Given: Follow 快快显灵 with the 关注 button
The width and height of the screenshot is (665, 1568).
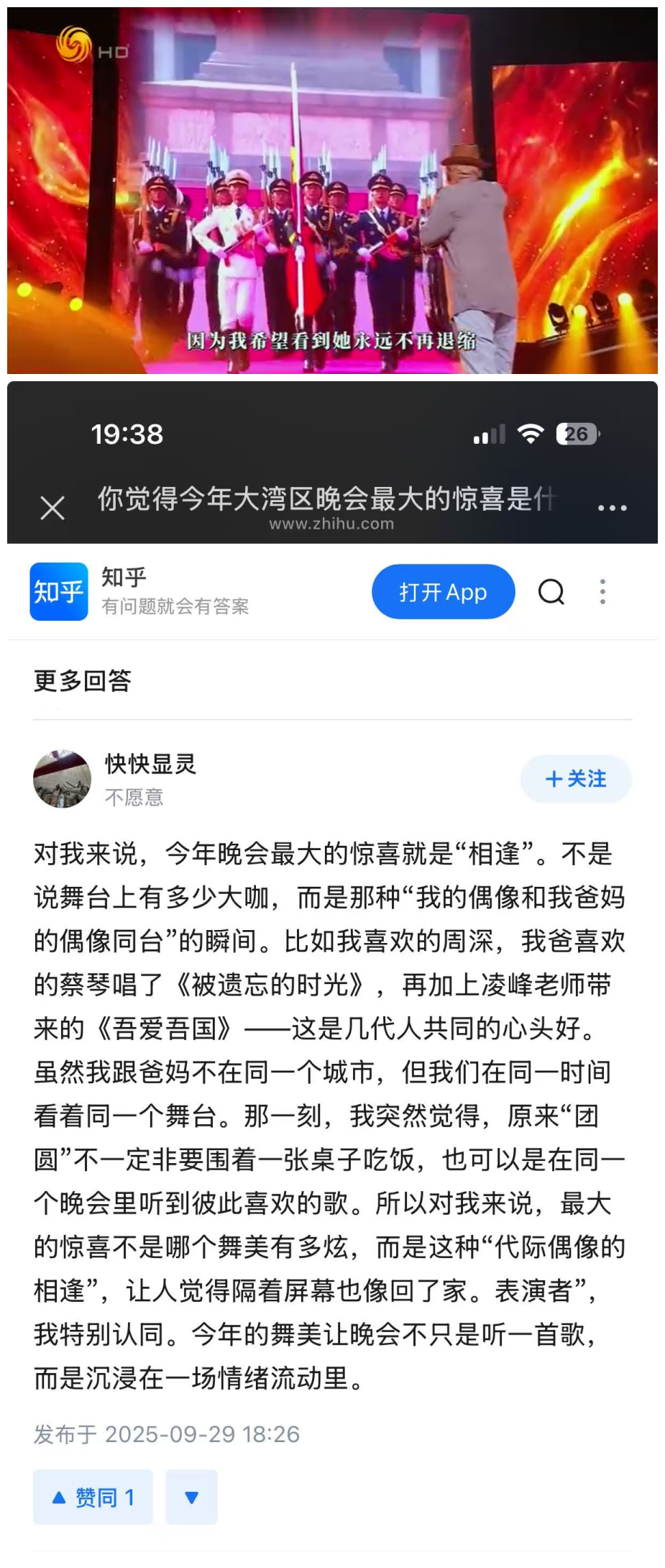Looking at the screenshot, I should click(576, 779).
